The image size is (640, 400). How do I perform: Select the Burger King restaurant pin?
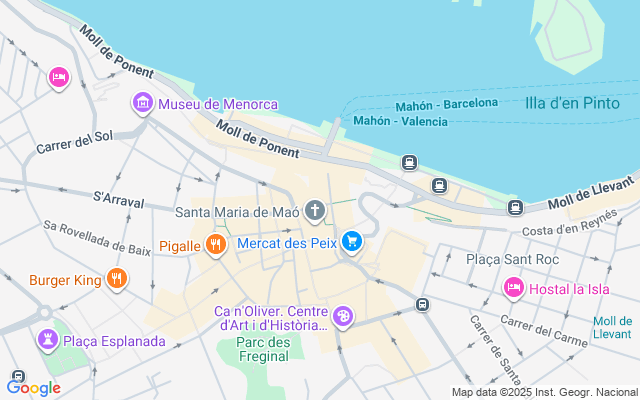point(117,280)
